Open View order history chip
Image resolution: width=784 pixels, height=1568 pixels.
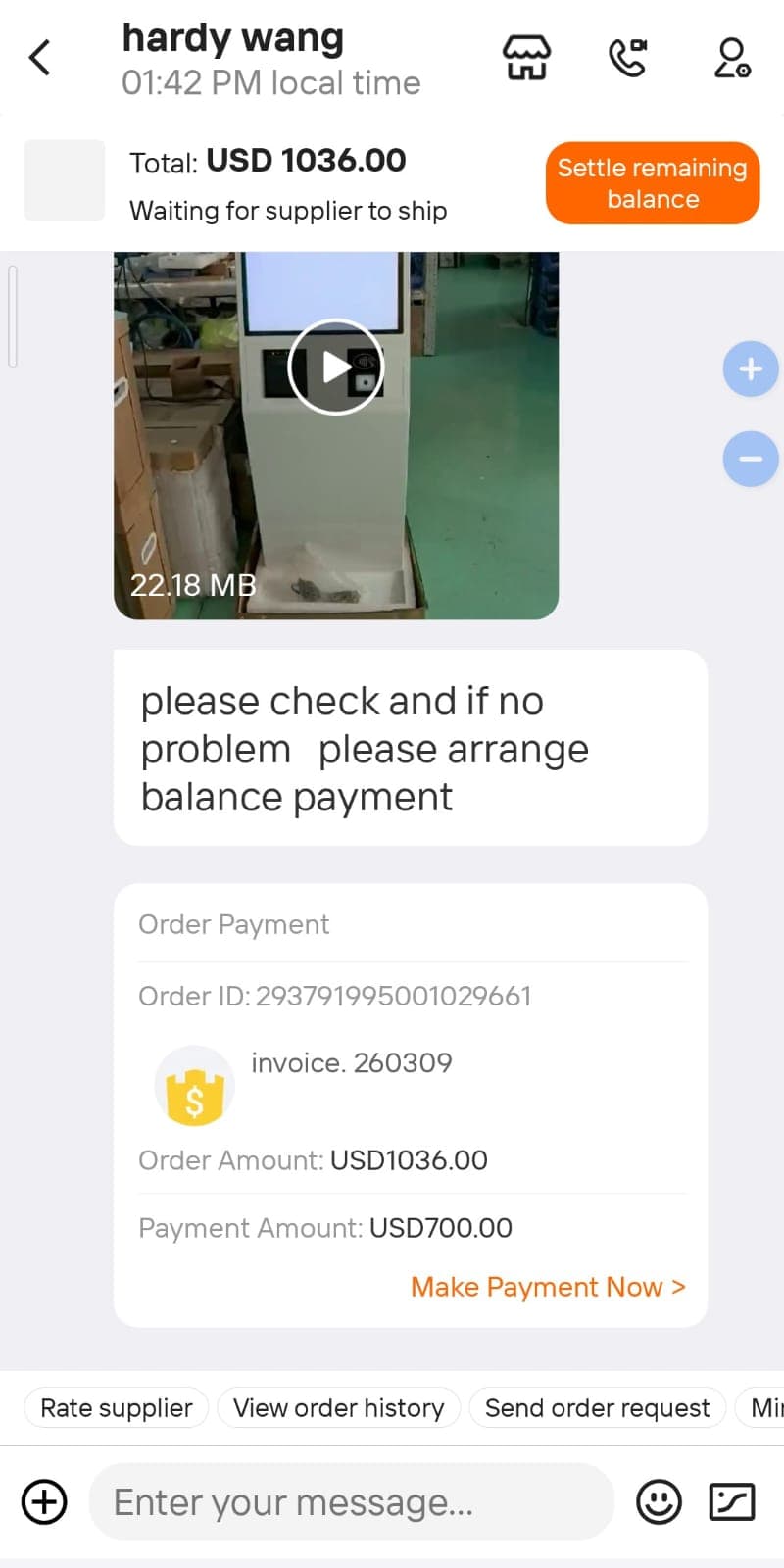coord(338,1408)
